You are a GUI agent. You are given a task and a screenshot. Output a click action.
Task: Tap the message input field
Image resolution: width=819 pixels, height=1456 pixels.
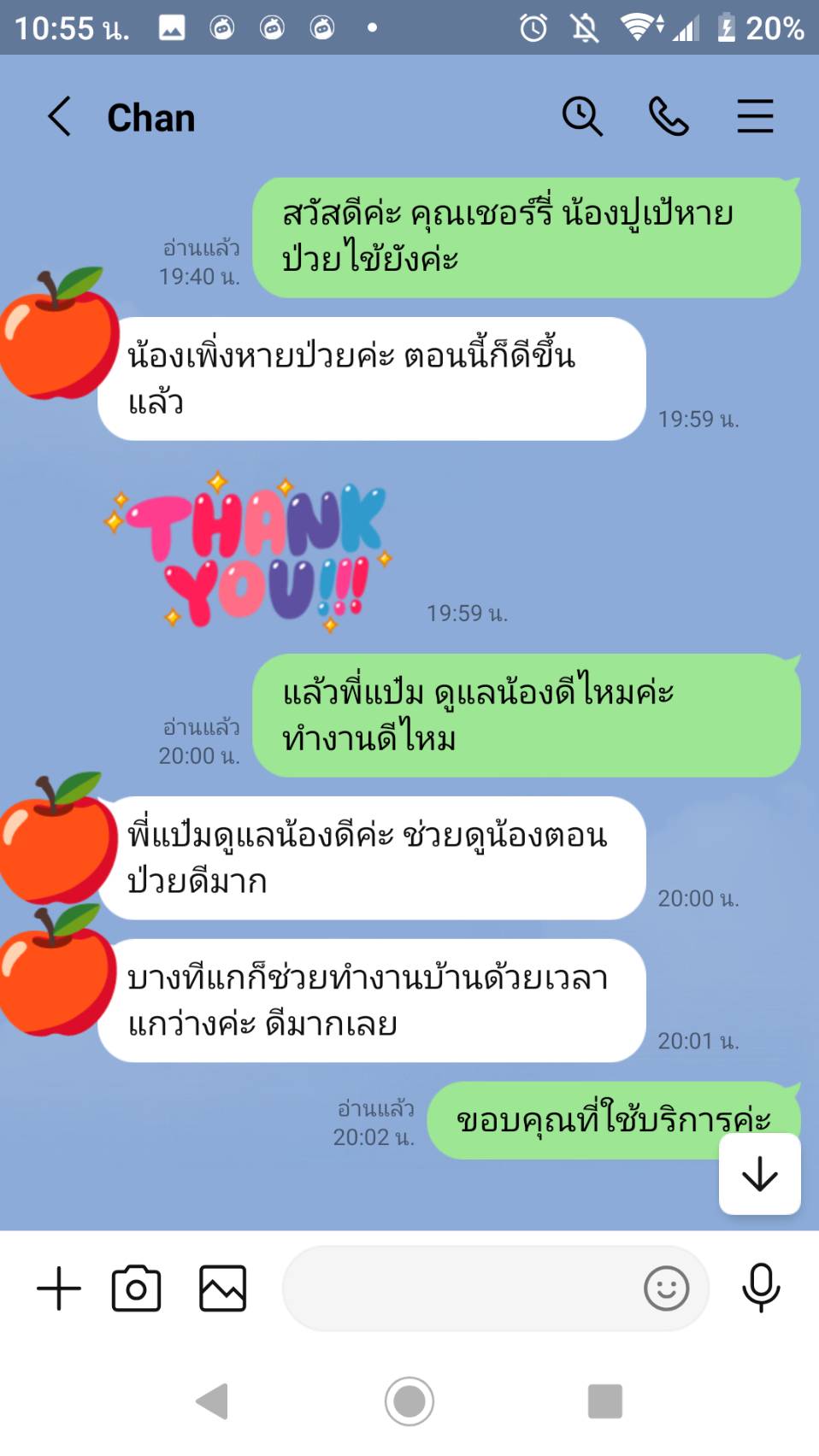[462, 1288]
